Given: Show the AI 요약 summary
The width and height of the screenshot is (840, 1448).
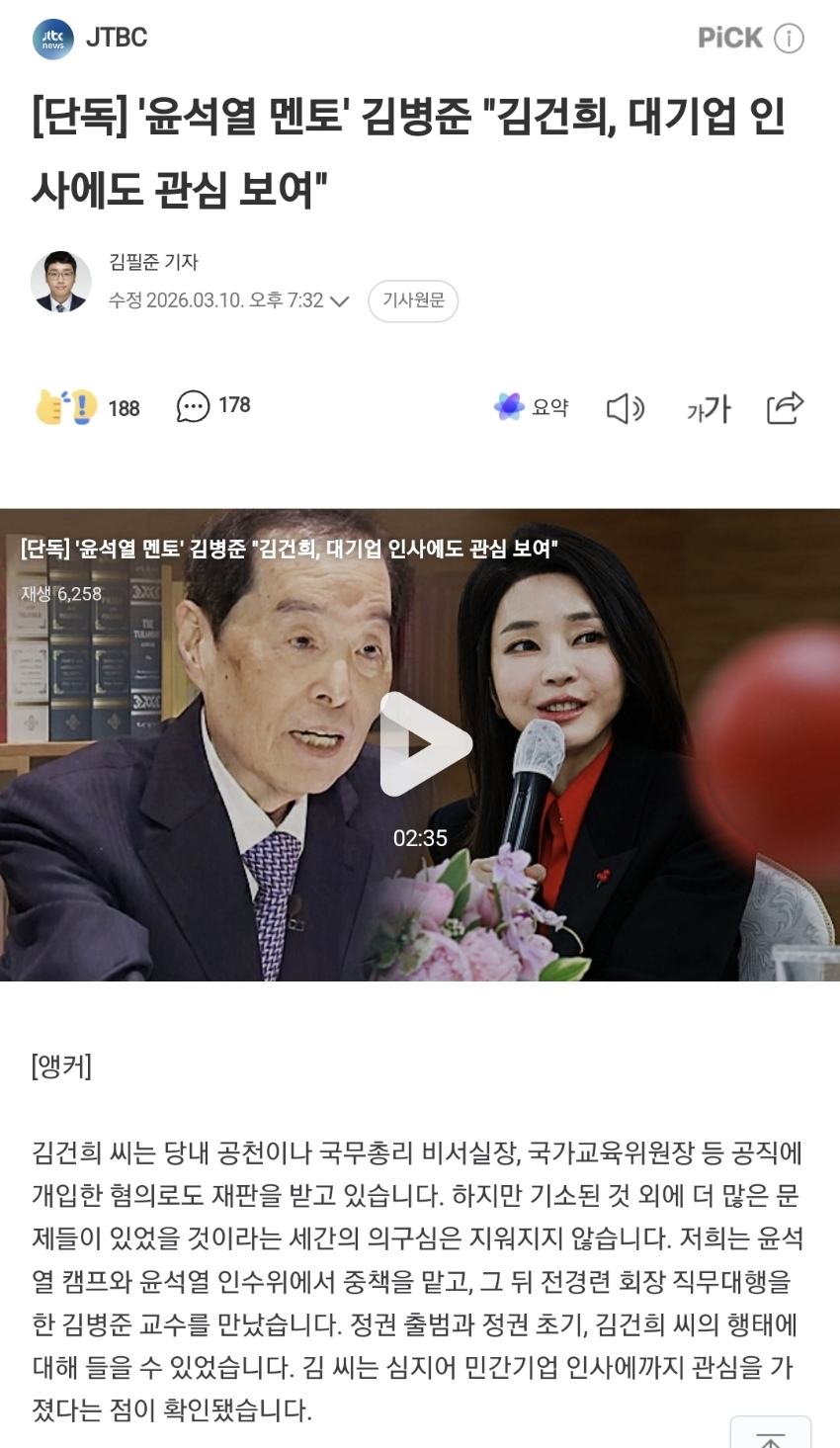Looking at the screenshot, I should click(x=532, y=407).
